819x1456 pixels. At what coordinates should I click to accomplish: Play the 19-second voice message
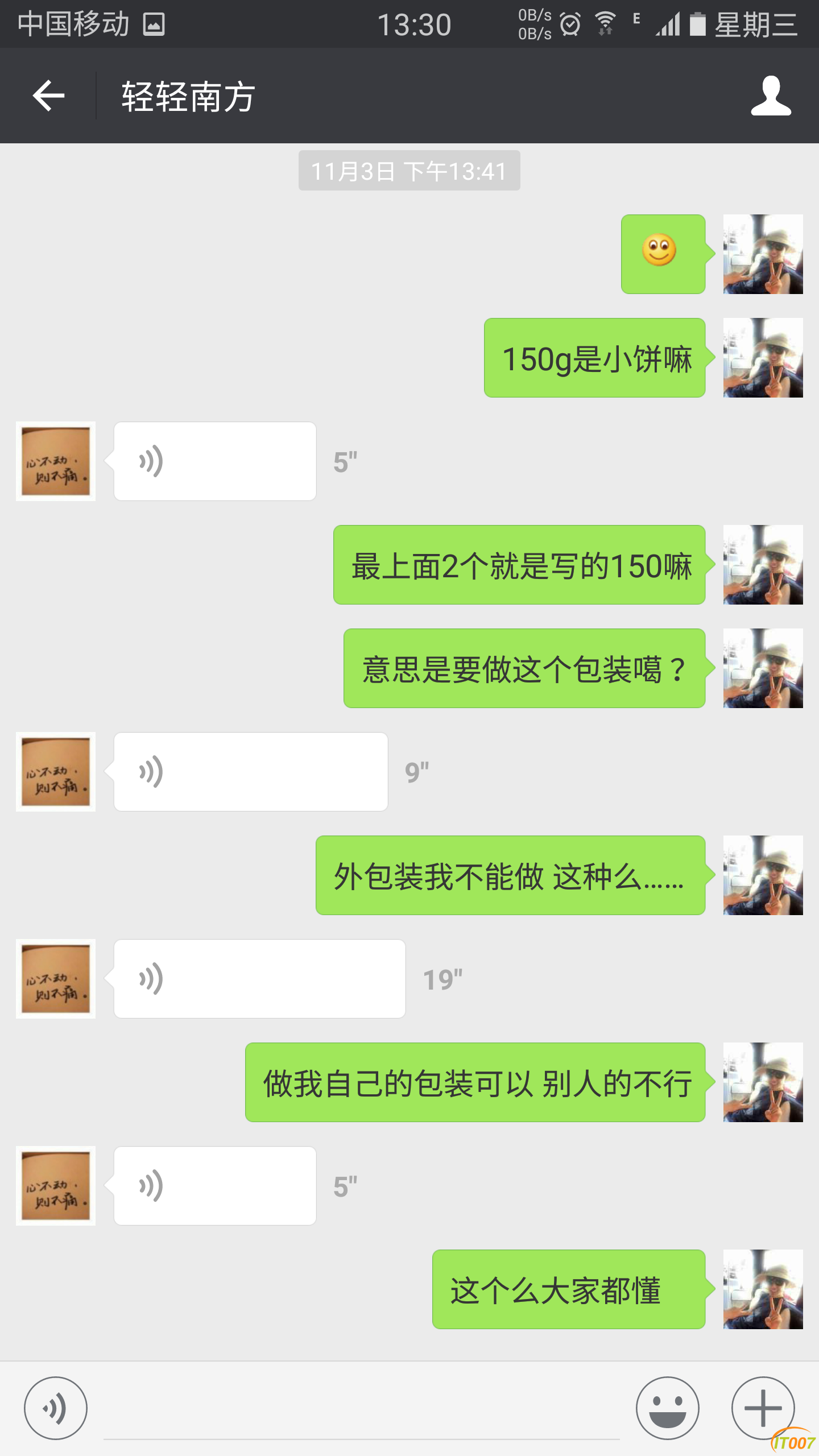(x=259, y=979)
